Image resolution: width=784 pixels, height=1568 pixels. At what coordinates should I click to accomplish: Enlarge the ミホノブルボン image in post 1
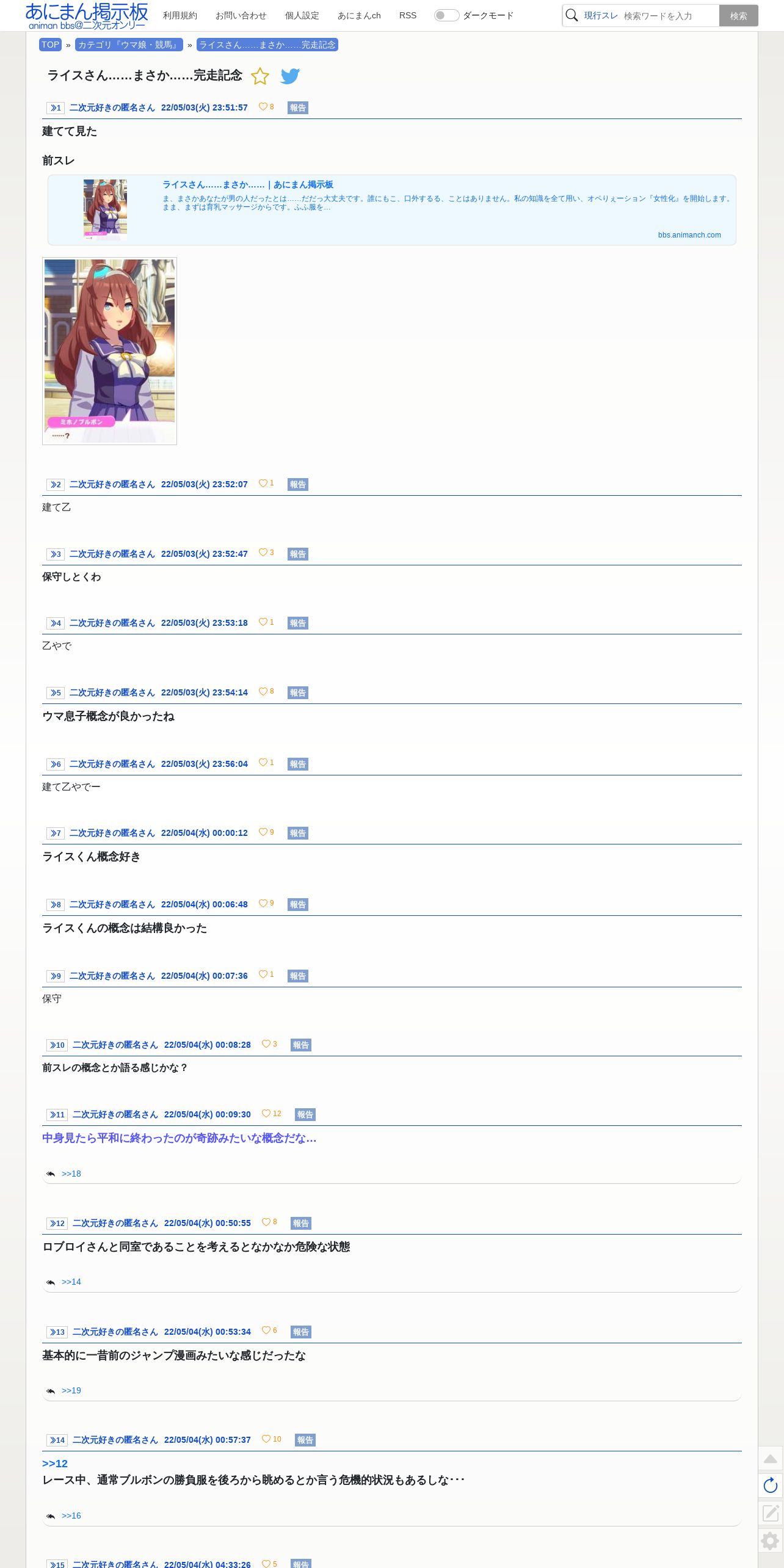(109, 350)
